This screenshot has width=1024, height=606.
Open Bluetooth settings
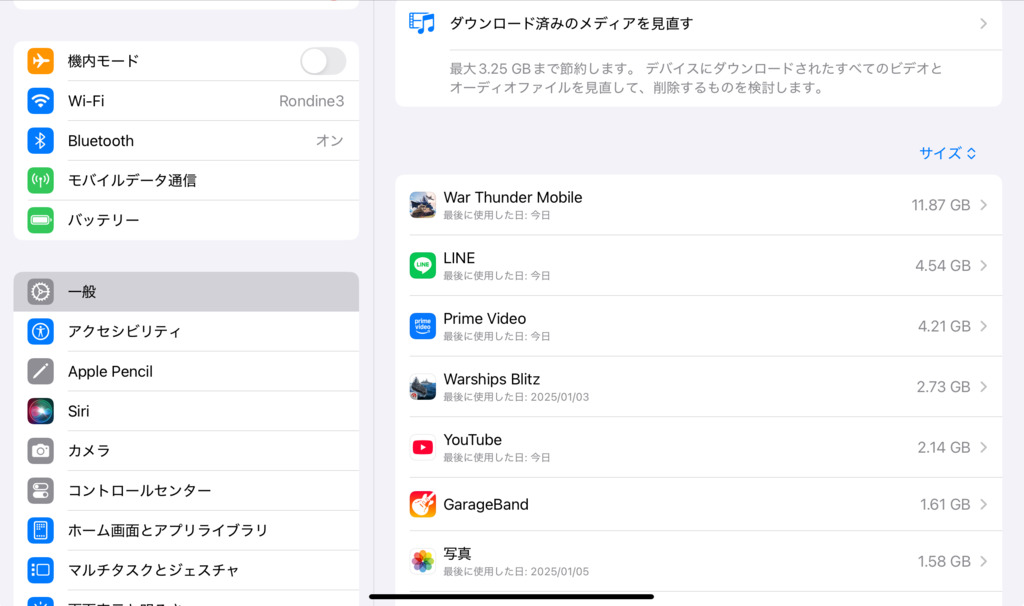[x=186, y=141]
